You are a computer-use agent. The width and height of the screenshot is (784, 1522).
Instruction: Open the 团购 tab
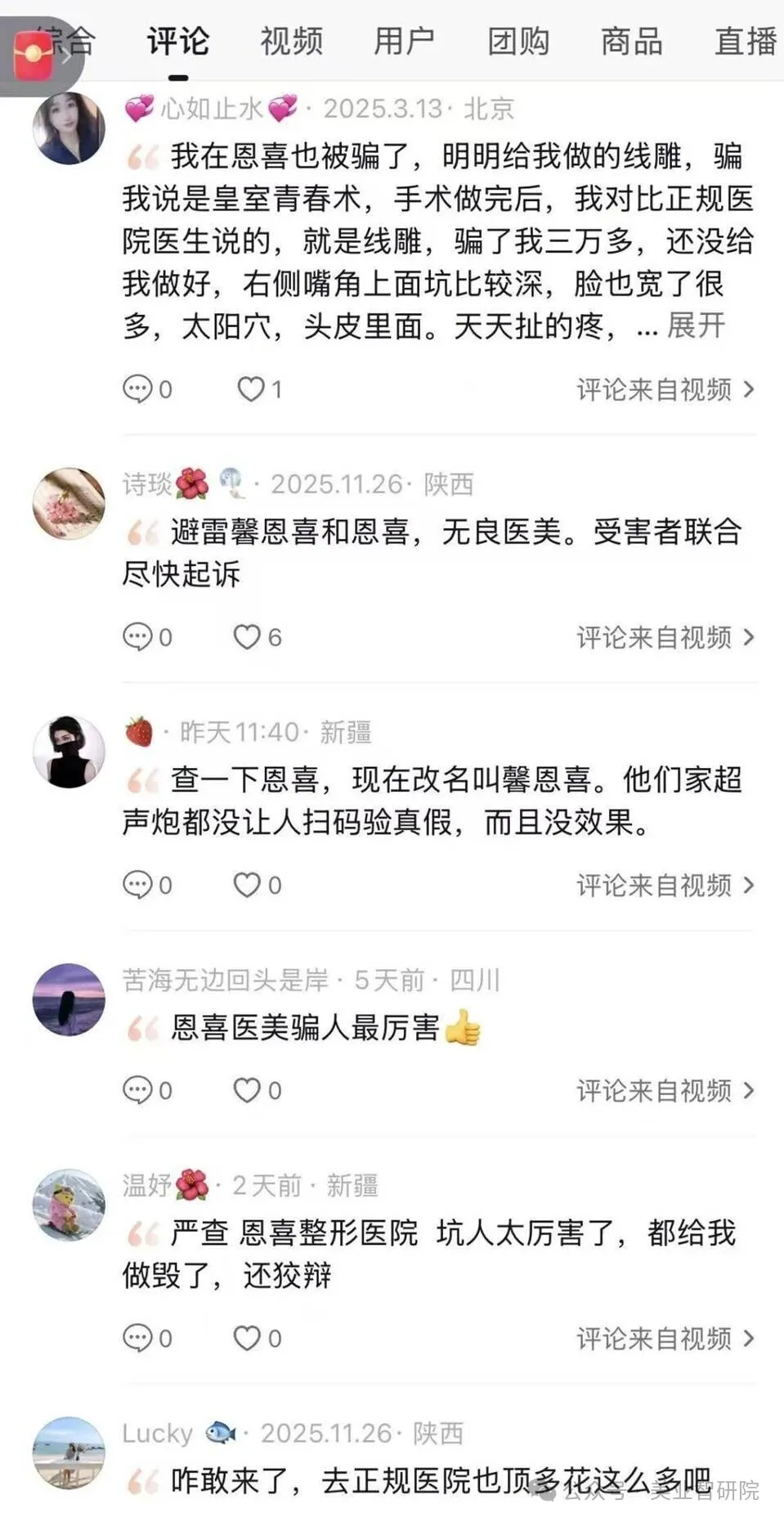518,41
